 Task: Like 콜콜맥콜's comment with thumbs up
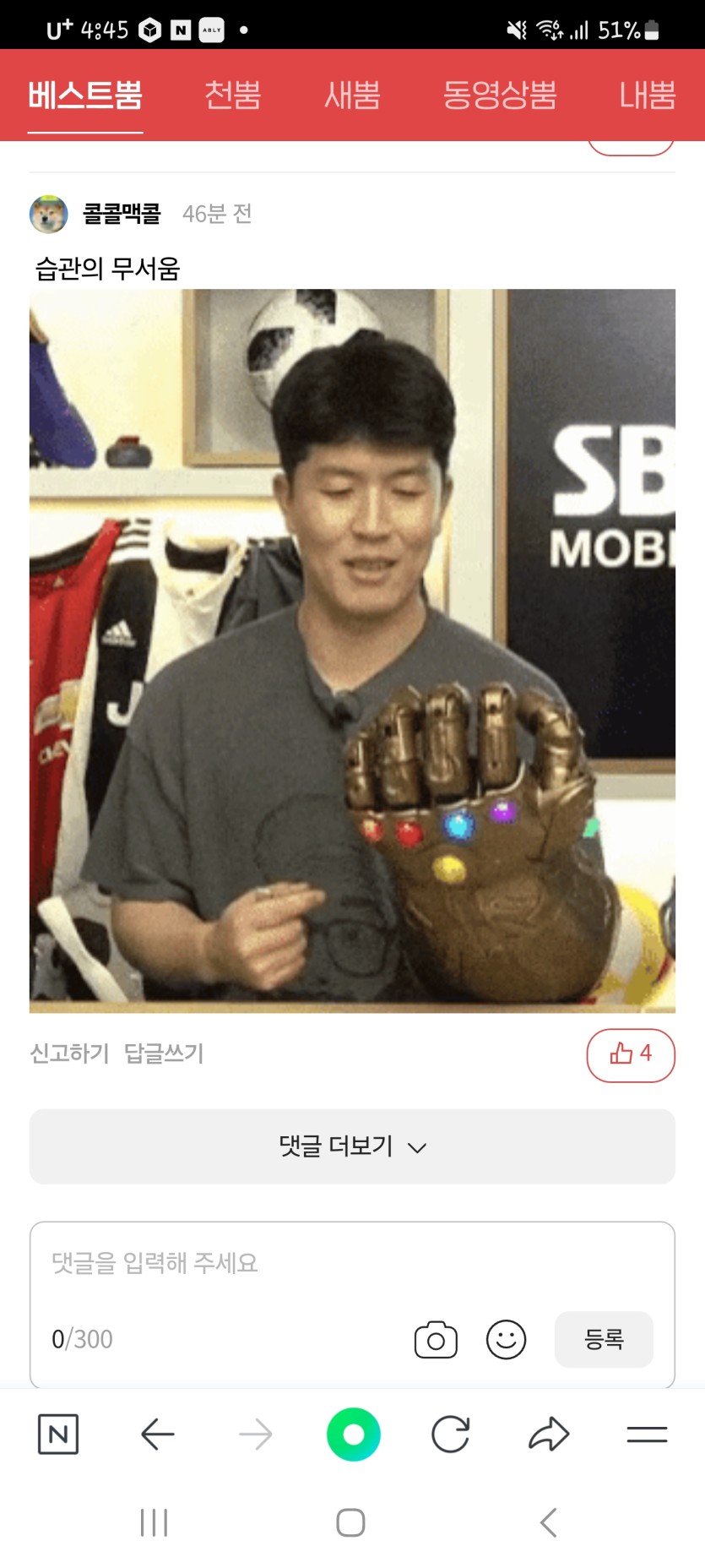click(x=631, y=1054)
